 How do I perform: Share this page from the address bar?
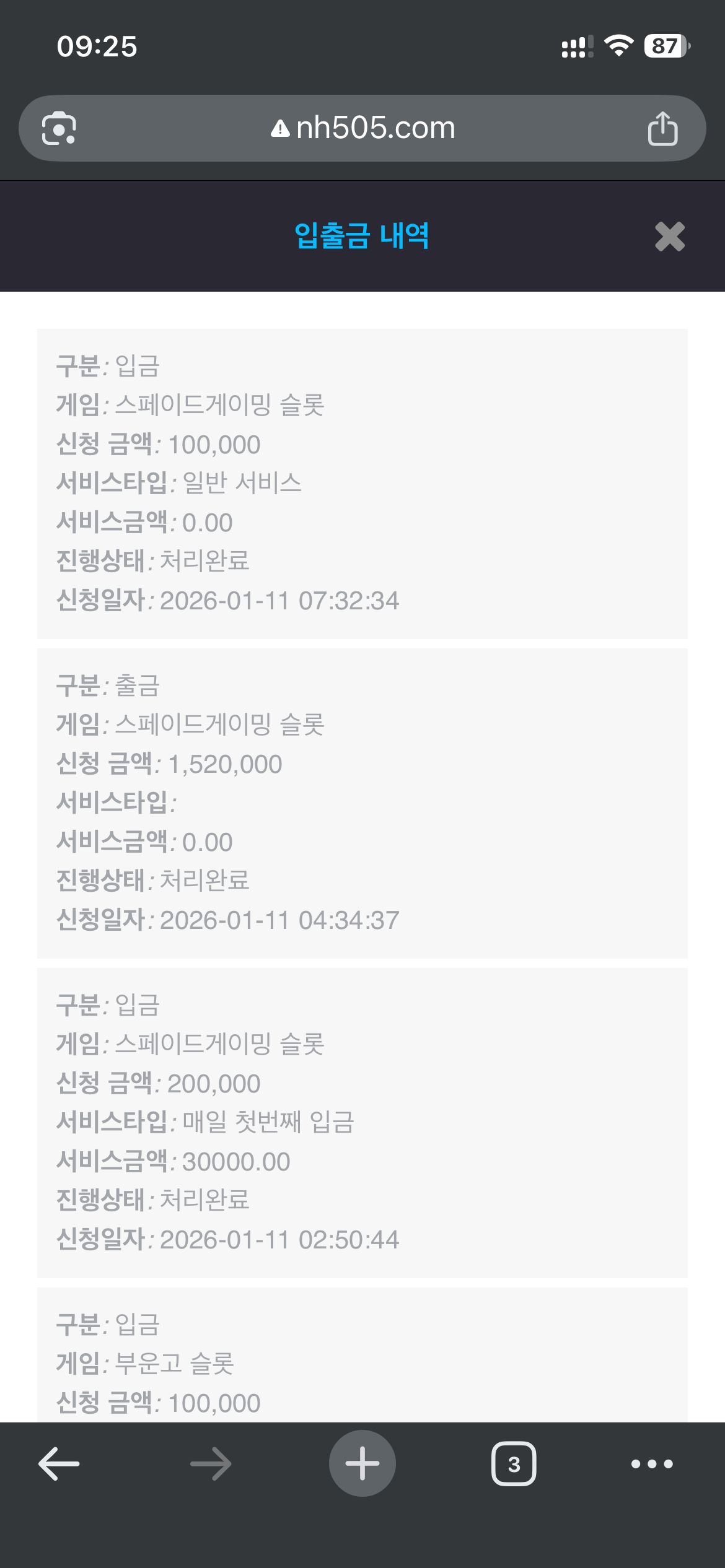[662, 128]
